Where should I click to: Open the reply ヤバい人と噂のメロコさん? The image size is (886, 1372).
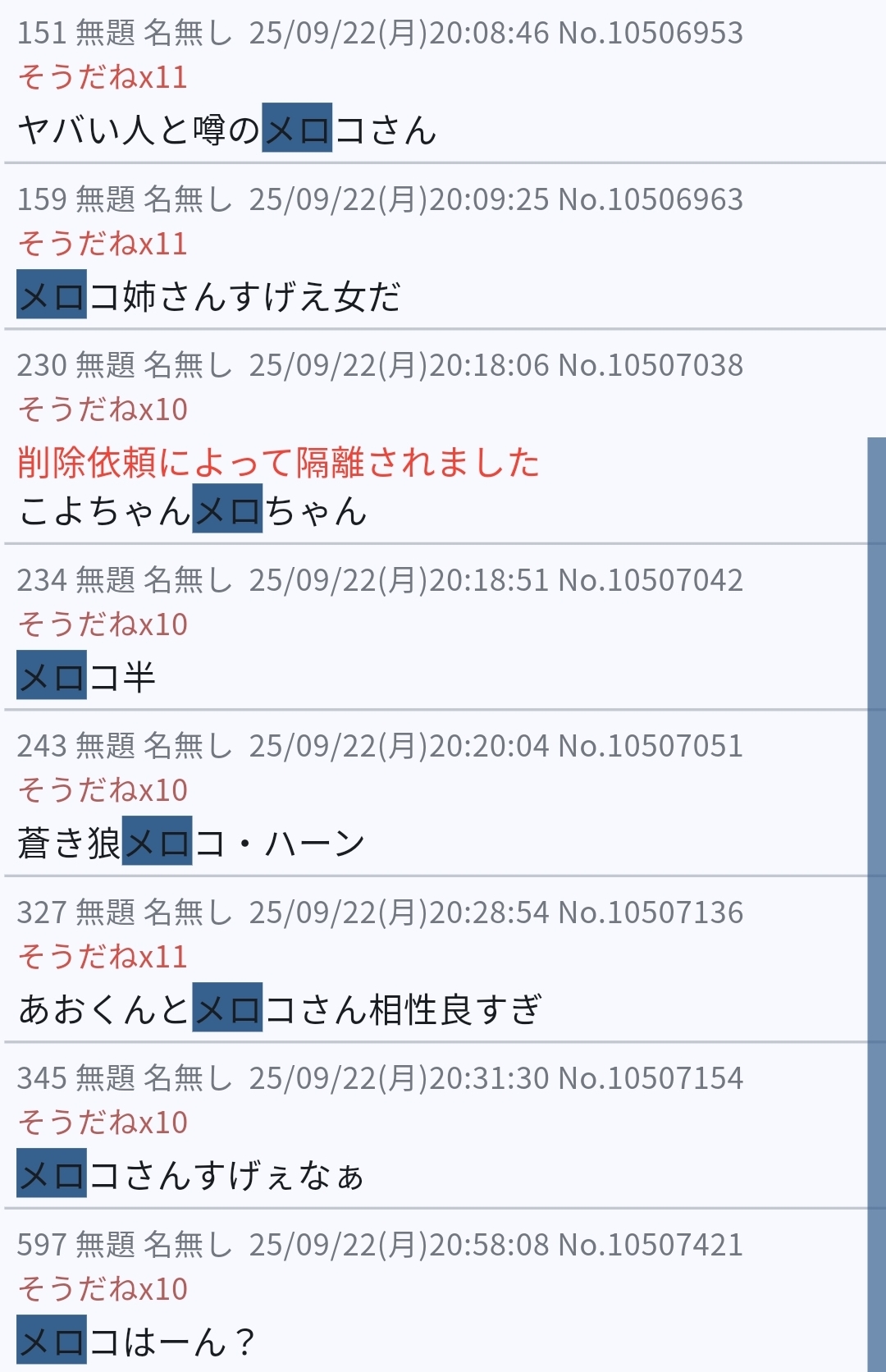click(226, 130)
